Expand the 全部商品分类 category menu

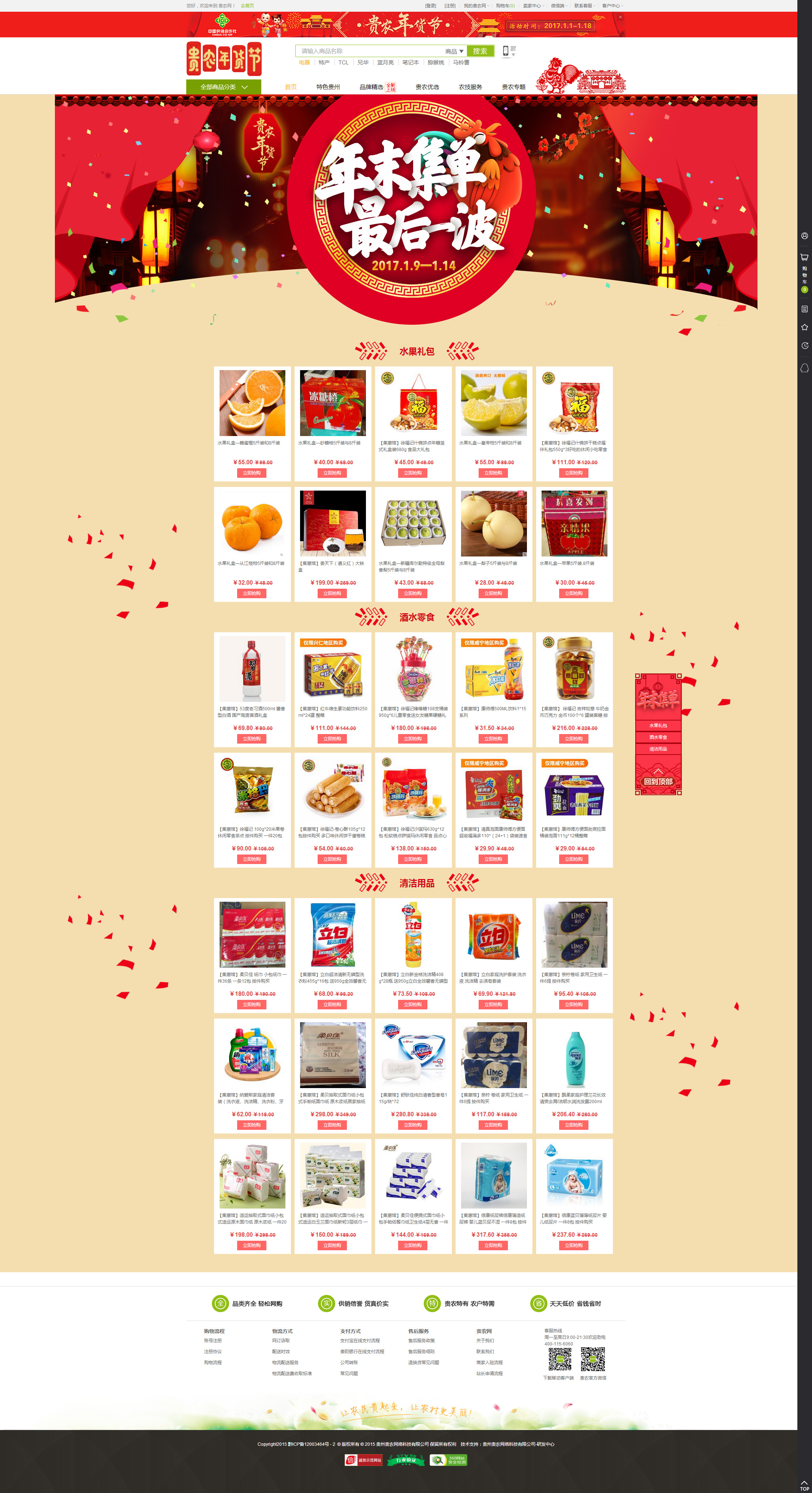[x=224, y=87]
